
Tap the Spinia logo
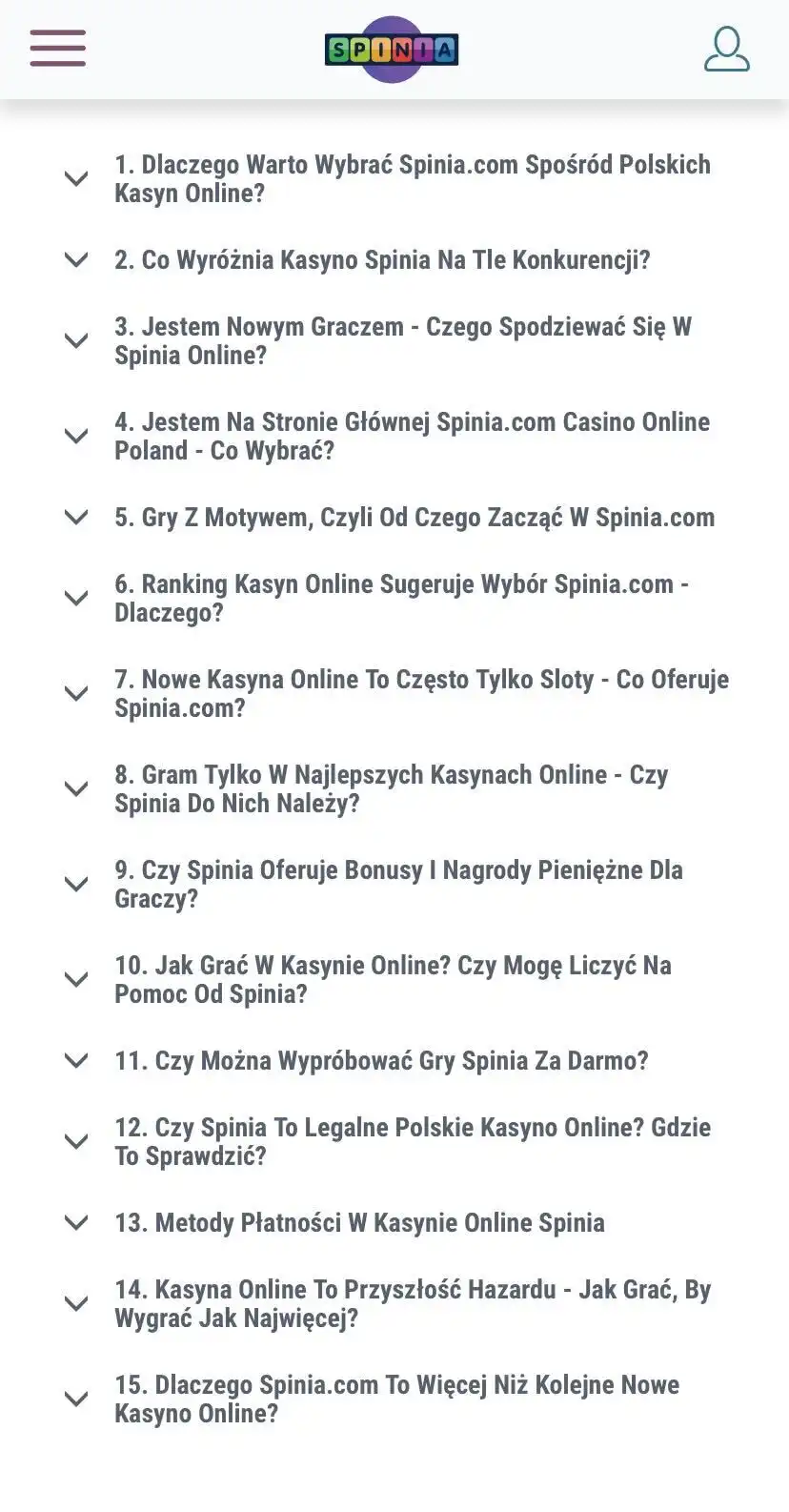point(392,50)
